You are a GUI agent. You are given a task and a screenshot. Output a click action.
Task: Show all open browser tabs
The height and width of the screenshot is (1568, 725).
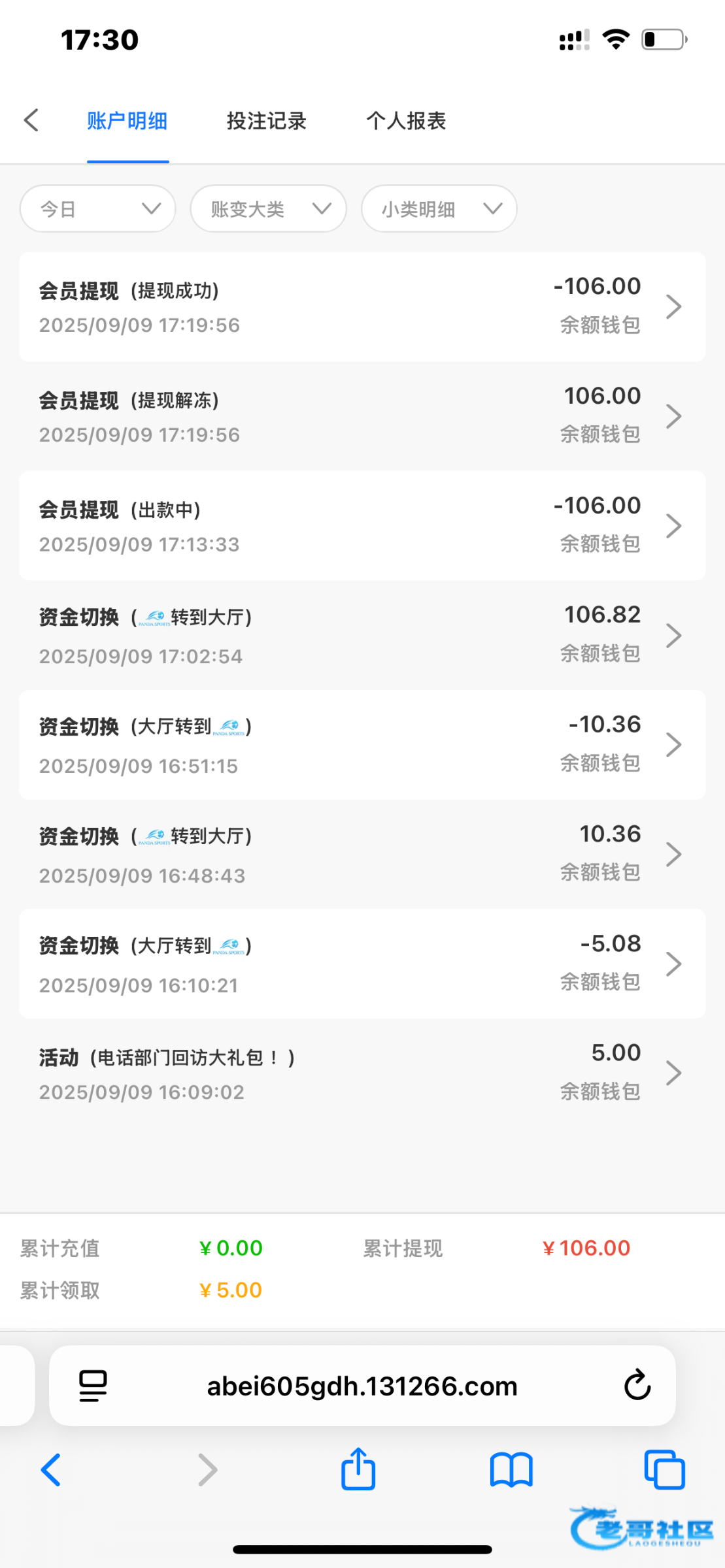[664, 1470]
